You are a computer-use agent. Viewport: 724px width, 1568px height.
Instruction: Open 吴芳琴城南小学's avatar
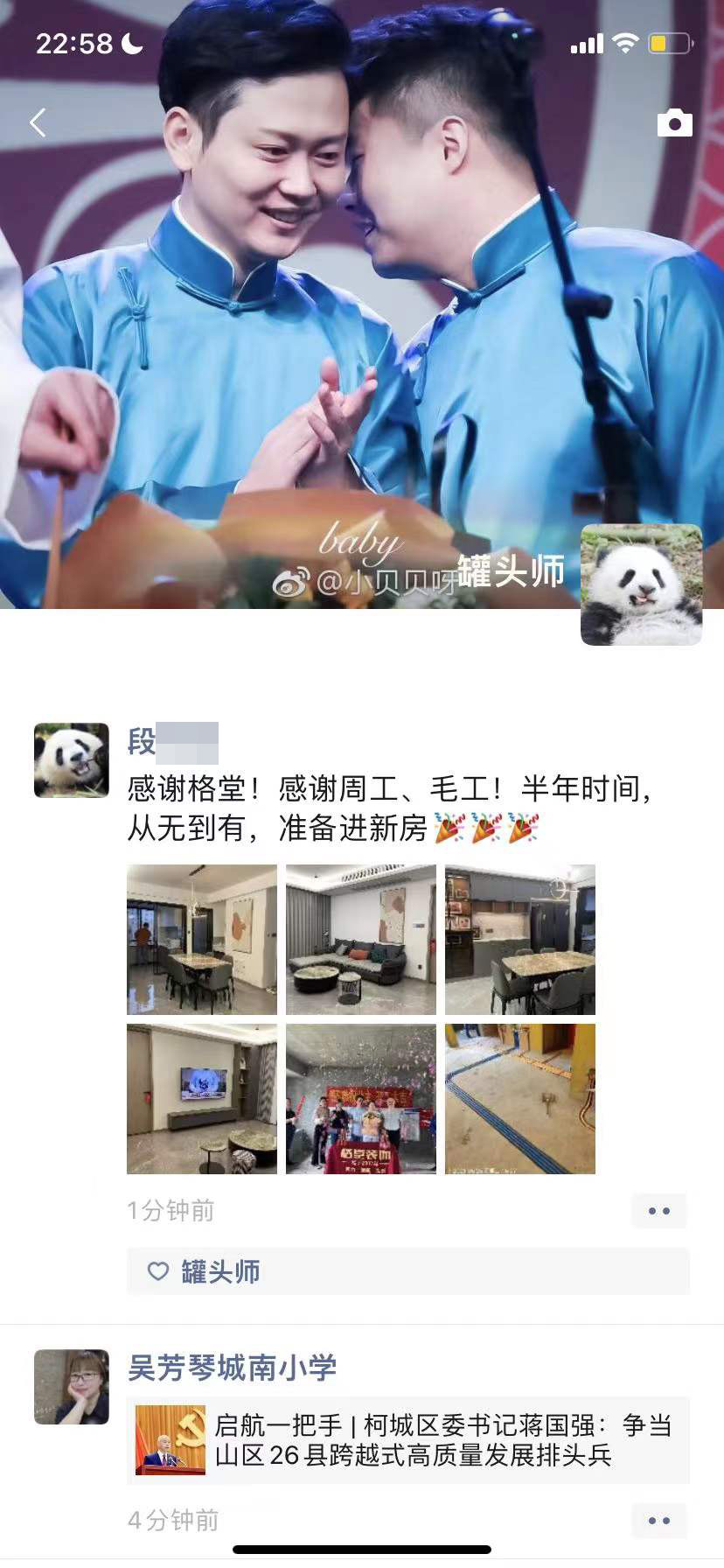(x=72, y=1387)
